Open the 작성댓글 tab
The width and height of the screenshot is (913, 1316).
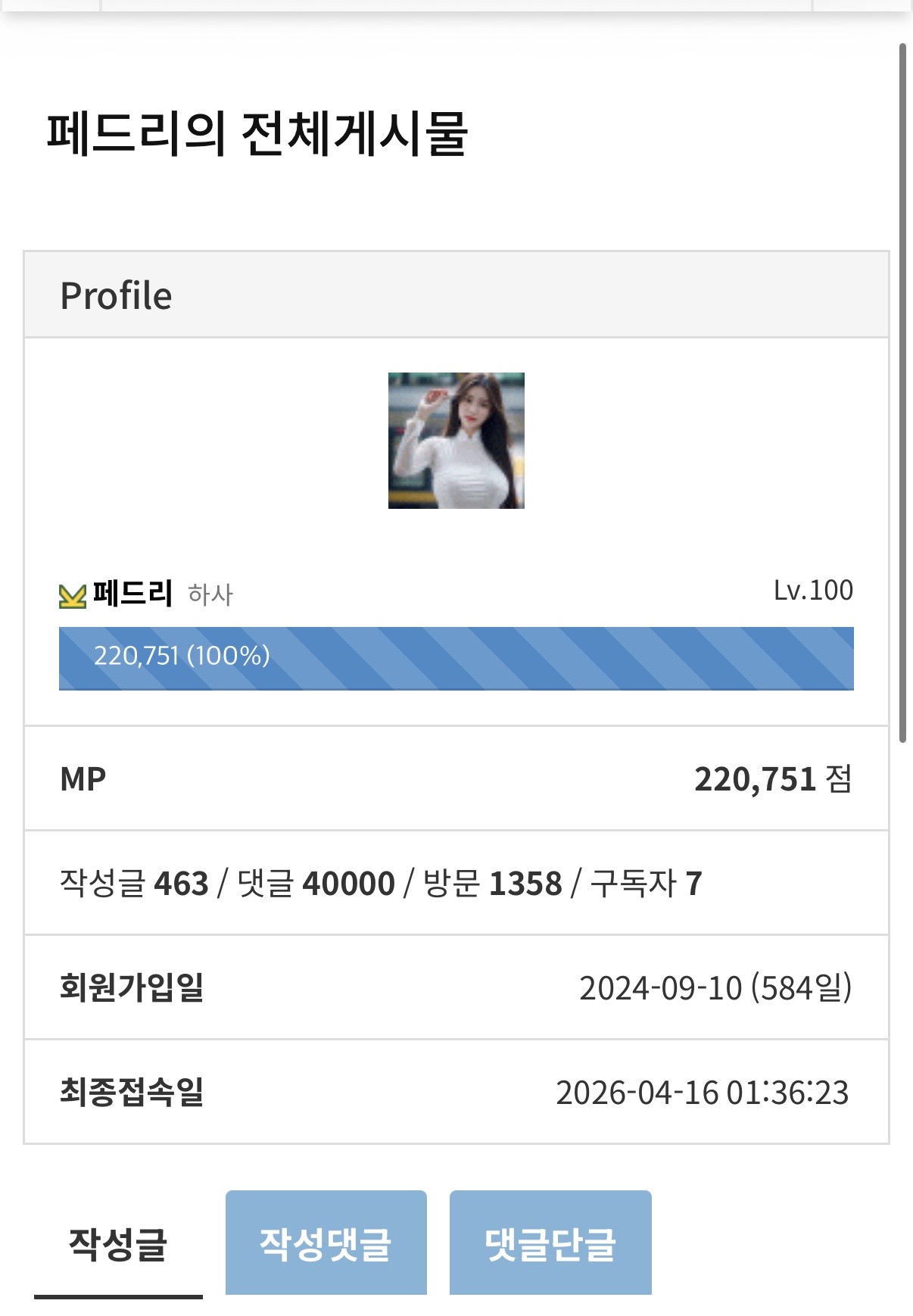pyautogui.click(x=326, y=1243)
